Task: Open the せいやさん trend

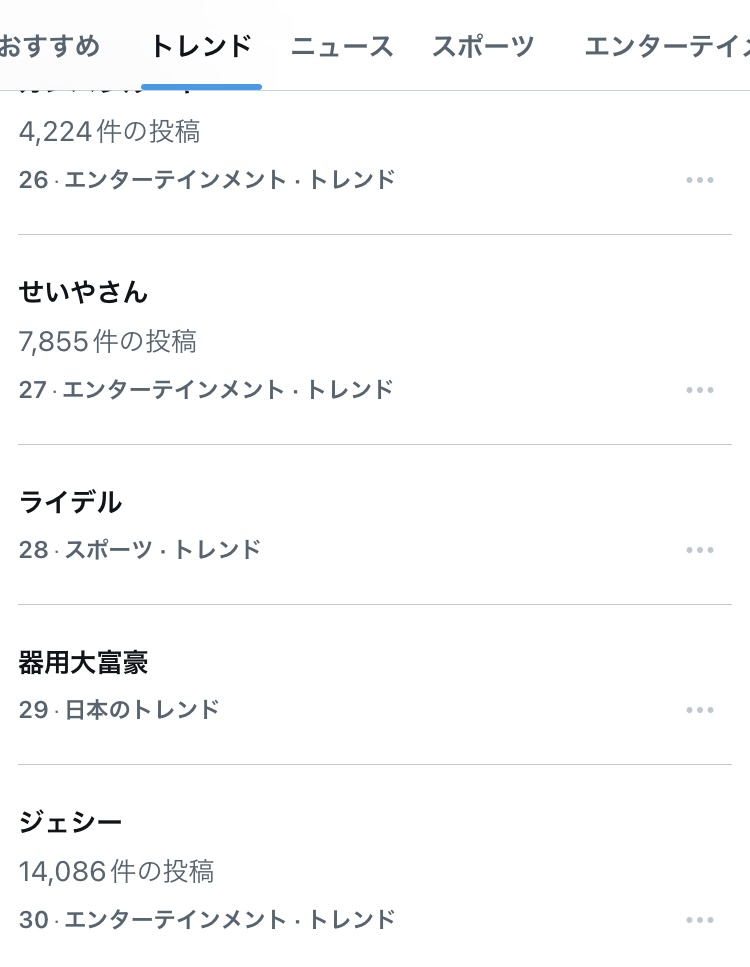Action: coord(84,292)
